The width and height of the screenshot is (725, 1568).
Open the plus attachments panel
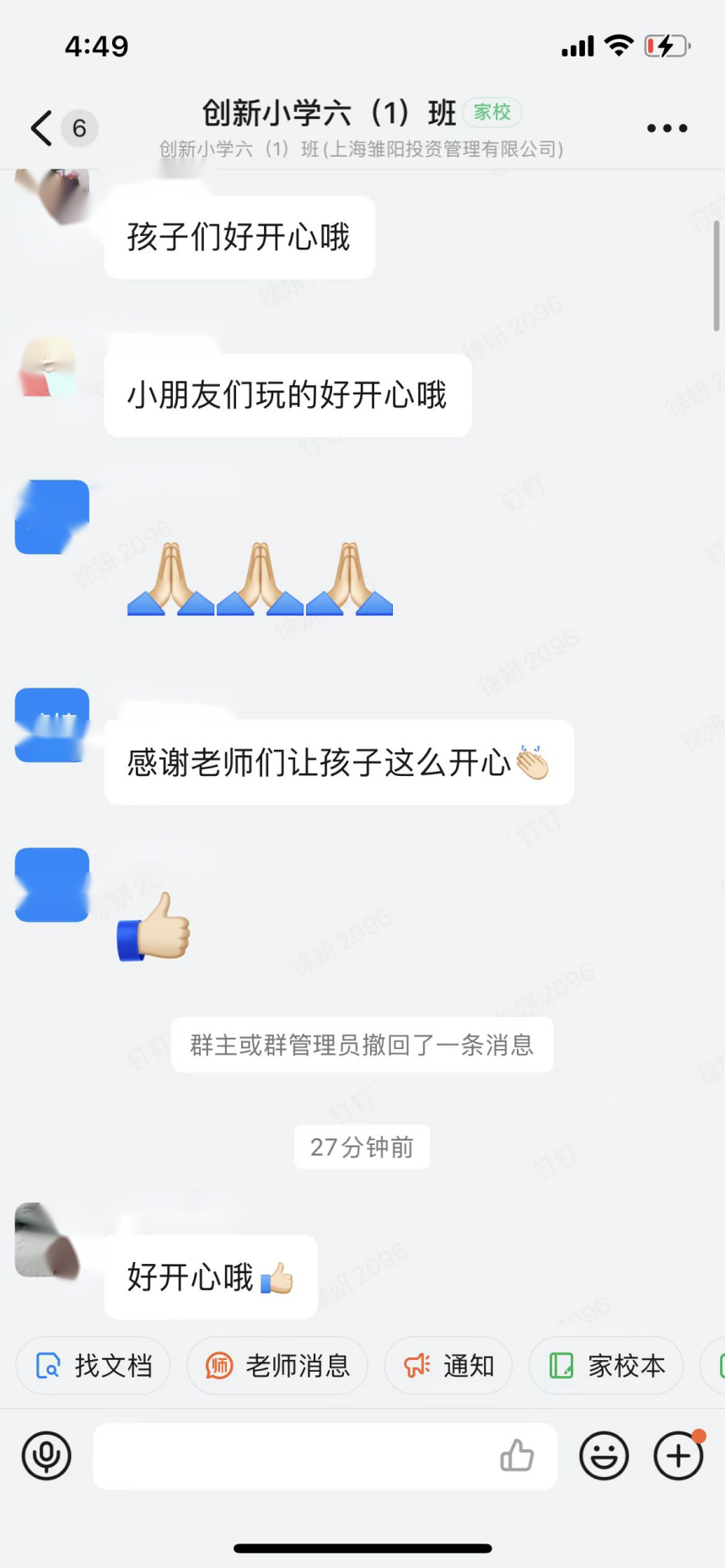tap(679, 1455)
